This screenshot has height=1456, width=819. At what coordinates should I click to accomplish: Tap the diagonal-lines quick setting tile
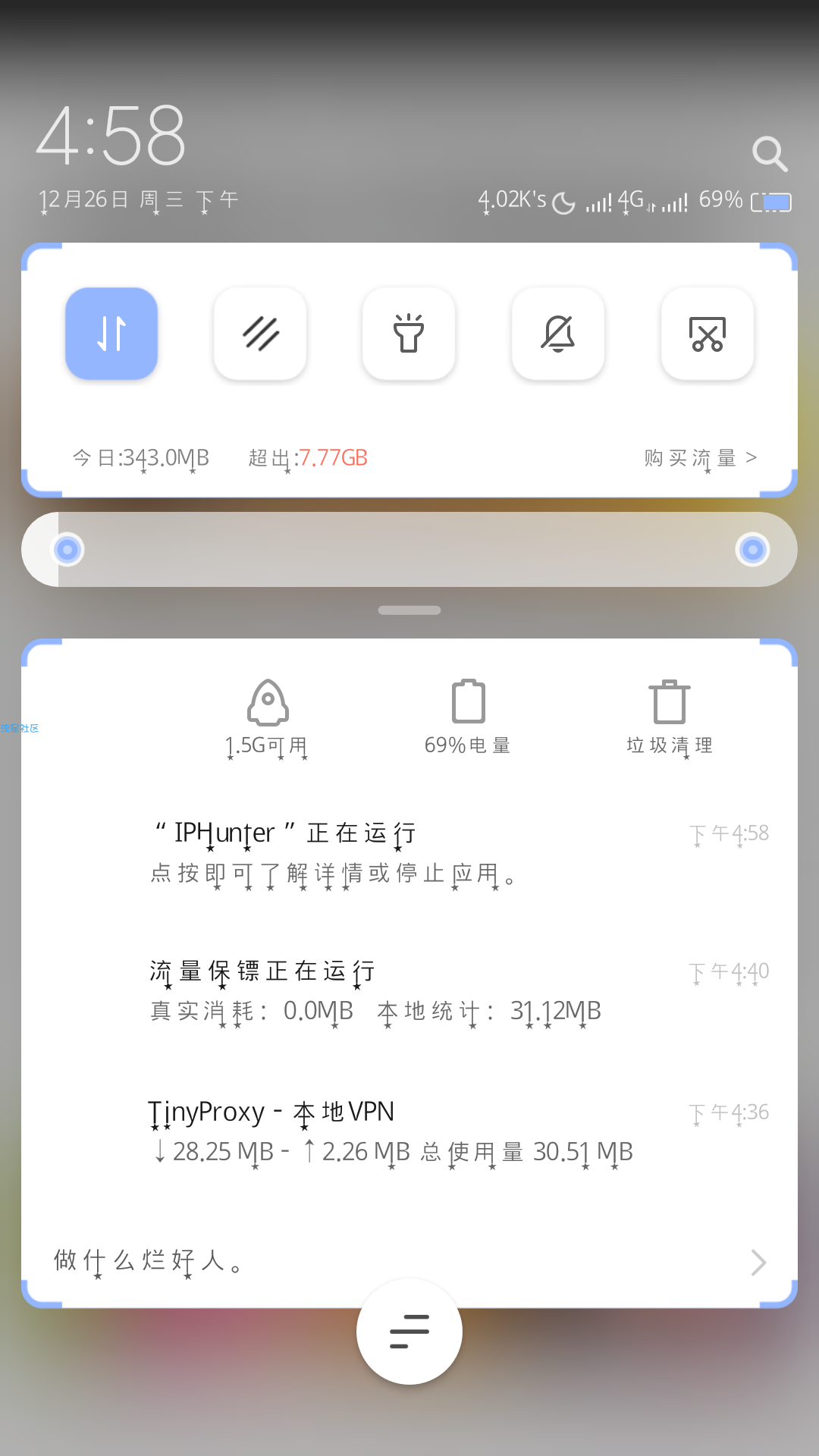[x=260, y=334]
